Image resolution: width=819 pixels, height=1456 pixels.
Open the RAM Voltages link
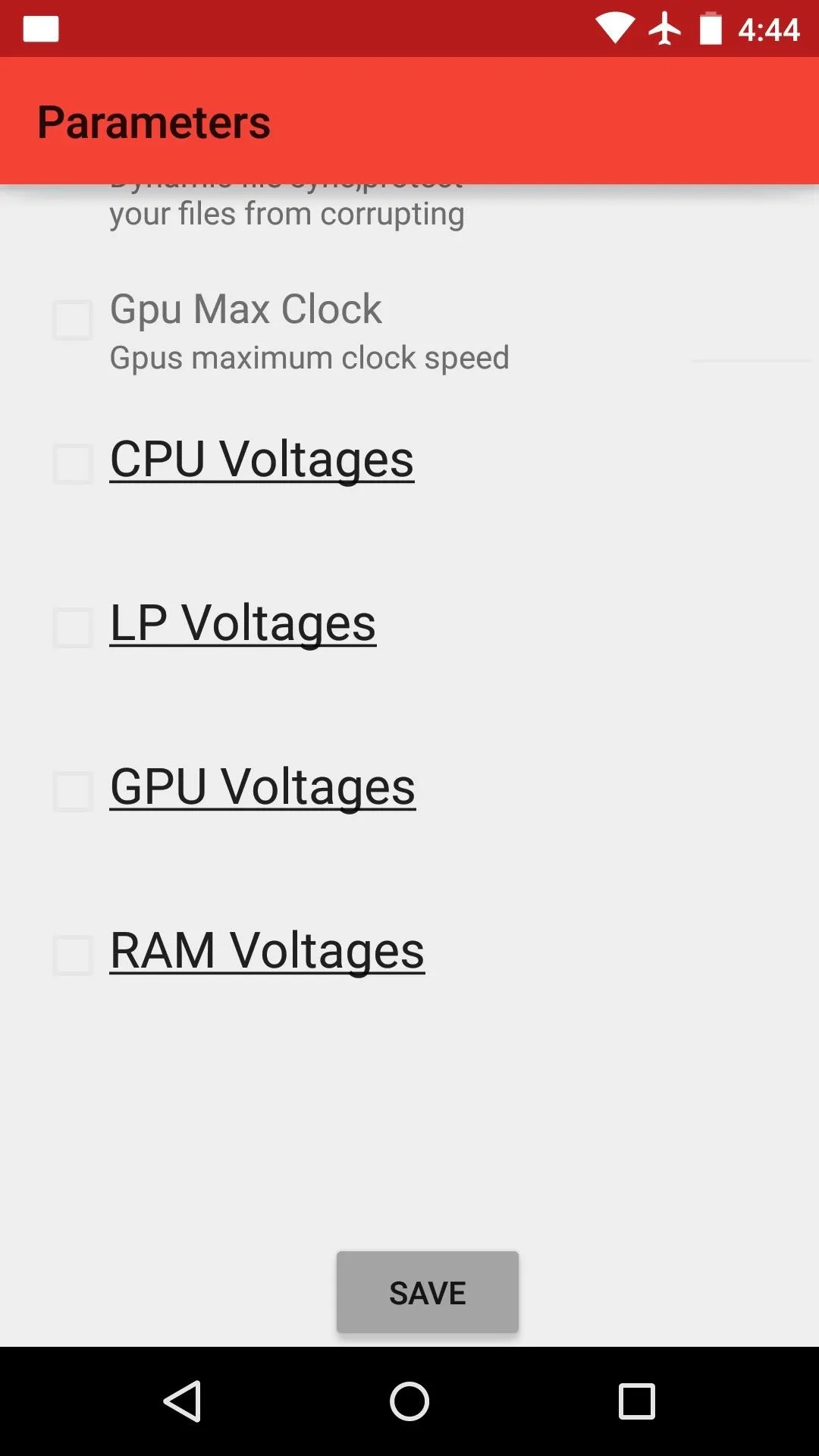pos(267,952)
